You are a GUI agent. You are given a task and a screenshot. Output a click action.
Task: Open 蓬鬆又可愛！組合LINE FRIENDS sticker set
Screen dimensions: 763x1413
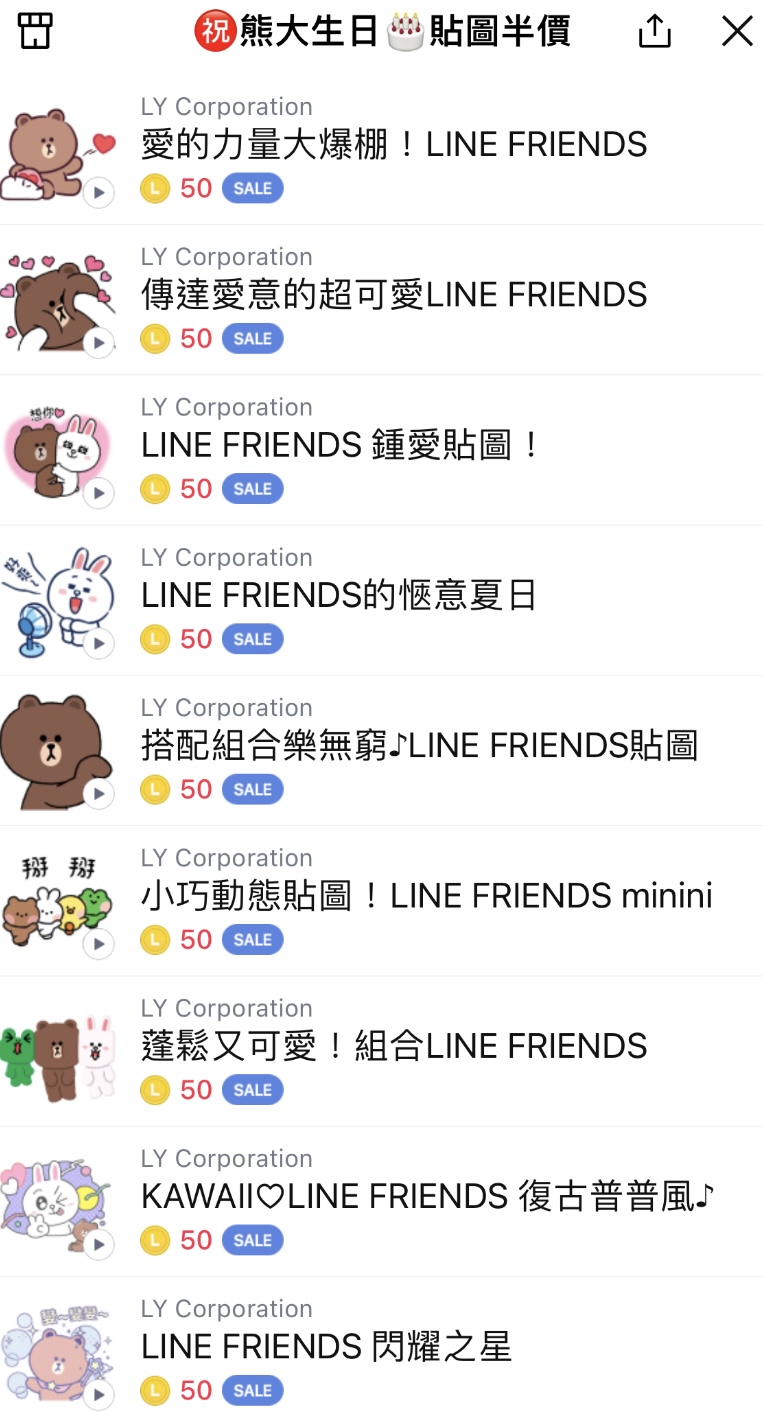(394, 1047)
